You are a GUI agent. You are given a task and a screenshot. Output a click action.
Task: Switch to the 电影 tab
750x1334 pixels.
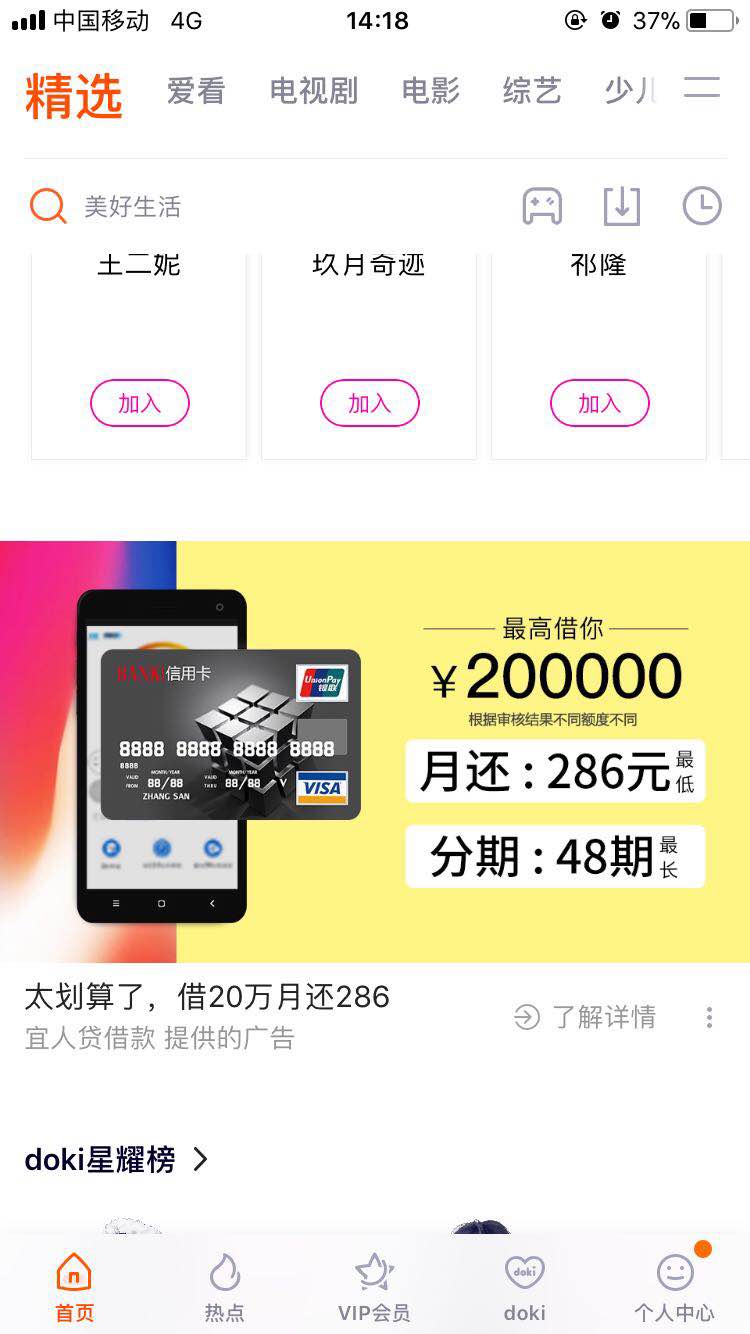[431, 91]
